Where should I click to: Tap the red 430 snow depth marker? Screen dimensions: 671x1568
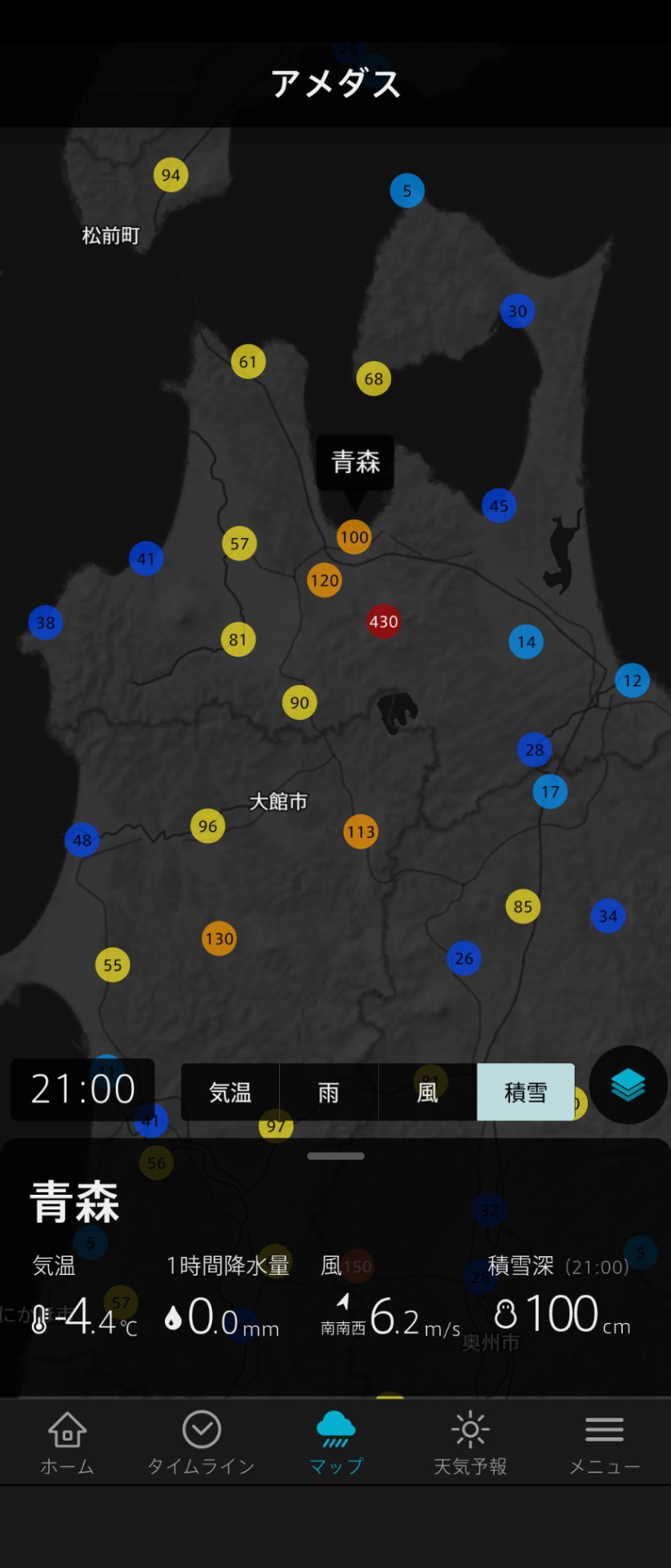384,621
